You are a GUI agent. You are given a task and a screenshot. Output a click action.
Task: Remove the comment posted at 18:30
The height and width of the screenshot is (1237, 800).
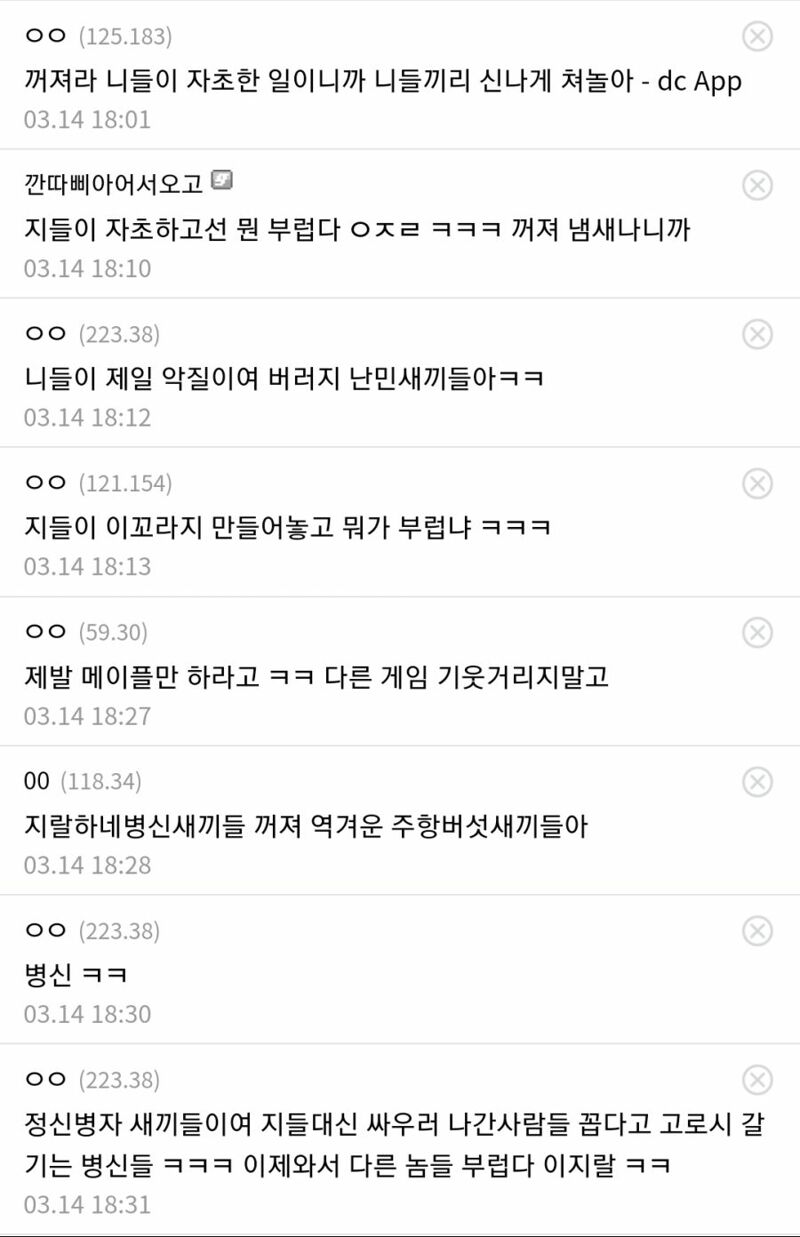point(758,931)
